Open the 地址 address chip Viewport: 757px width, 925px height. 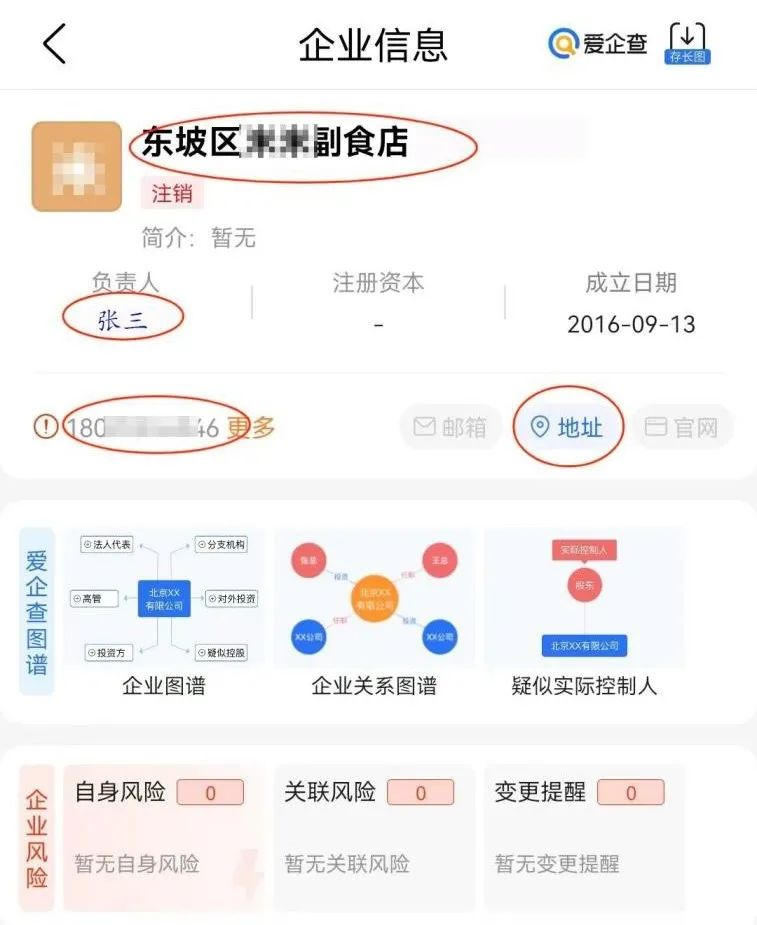(x=567, y=428)
